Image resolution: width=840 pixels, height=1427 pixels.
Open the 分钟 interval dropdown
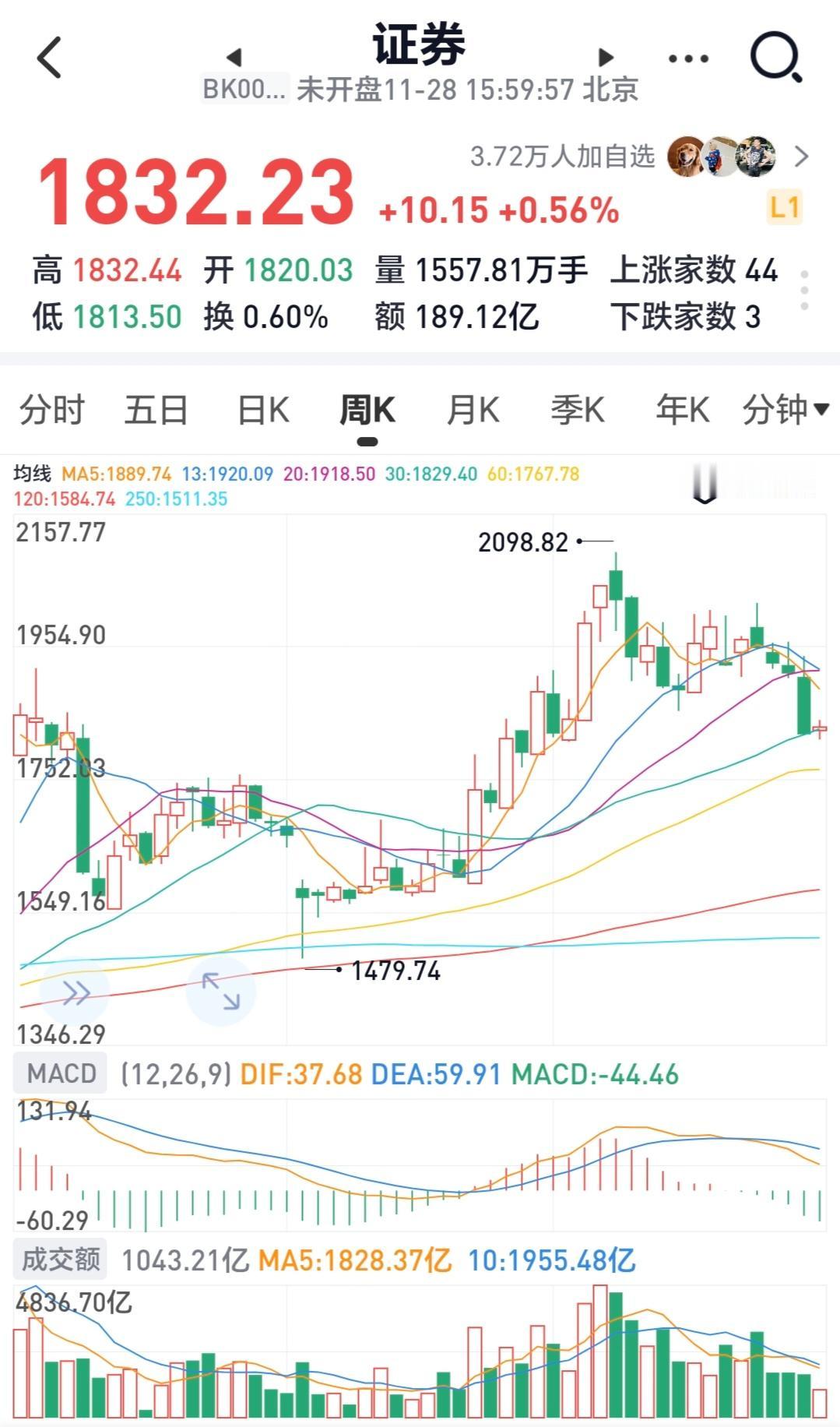point(782,409)
